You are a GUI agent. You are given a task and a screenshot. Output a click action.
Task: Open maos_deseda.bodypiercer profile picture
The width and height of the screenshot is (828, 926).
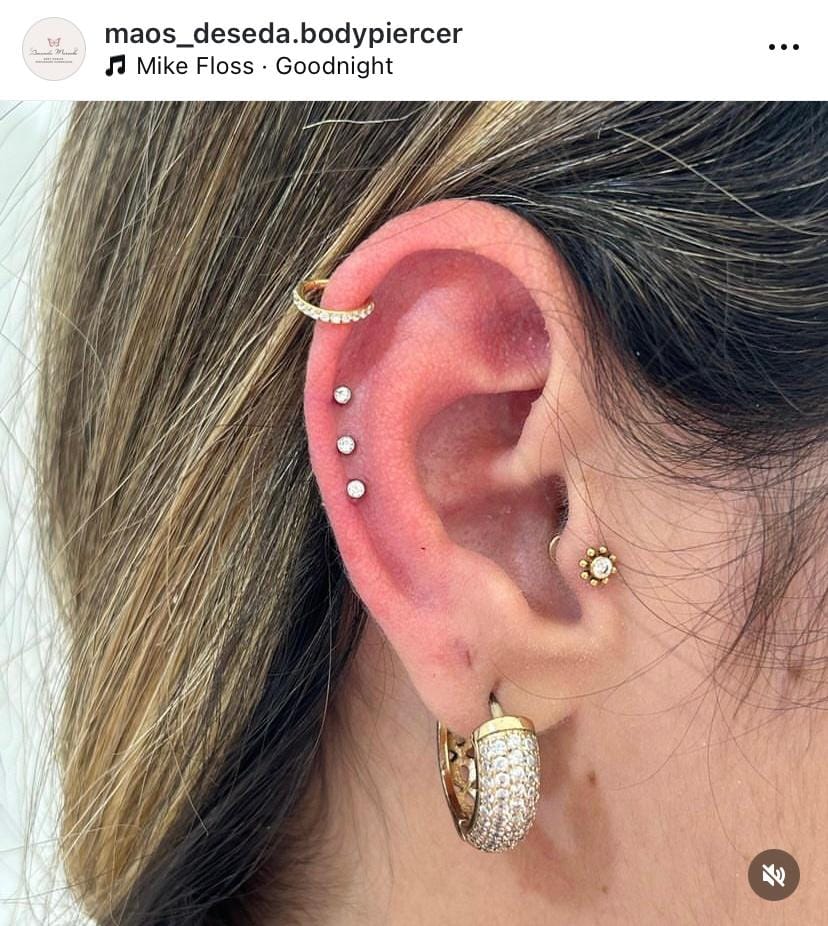pyautogui.click(x=54, y=49)
